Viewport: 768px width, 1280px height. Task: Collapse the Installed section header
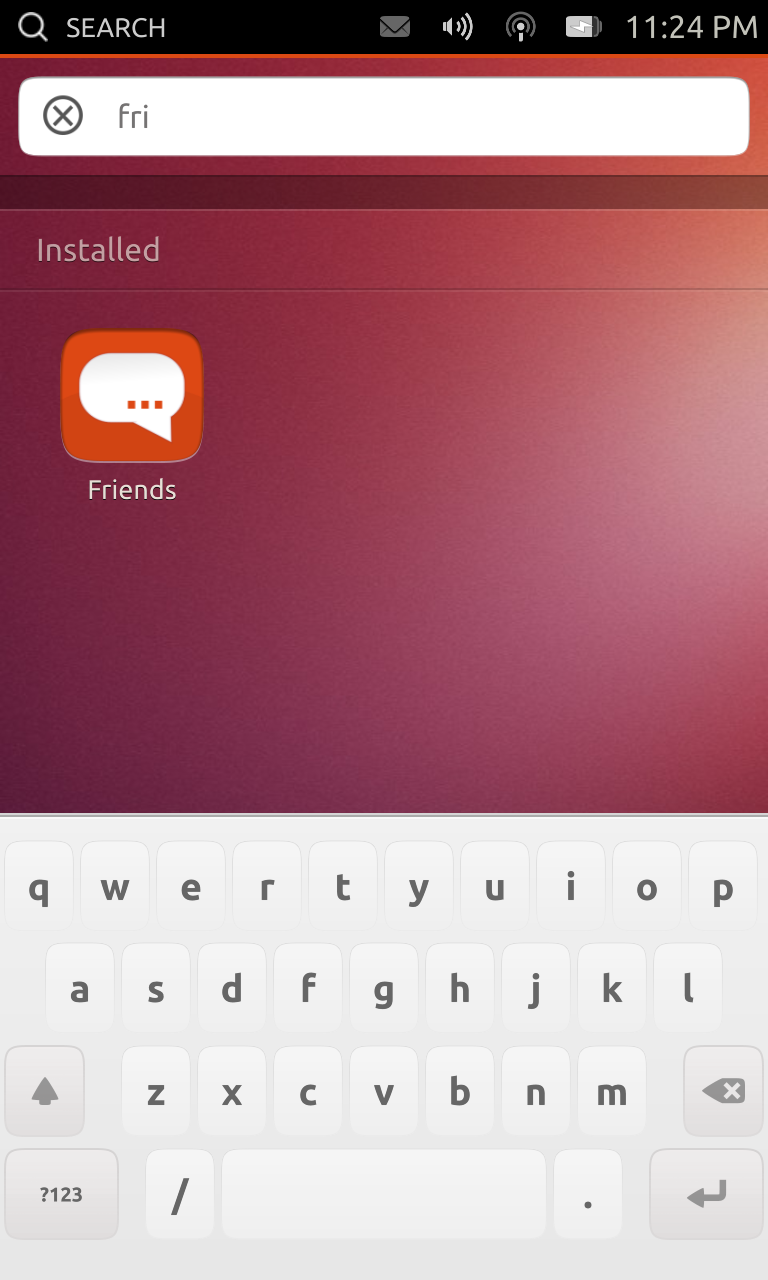click(x=98, y=250)
